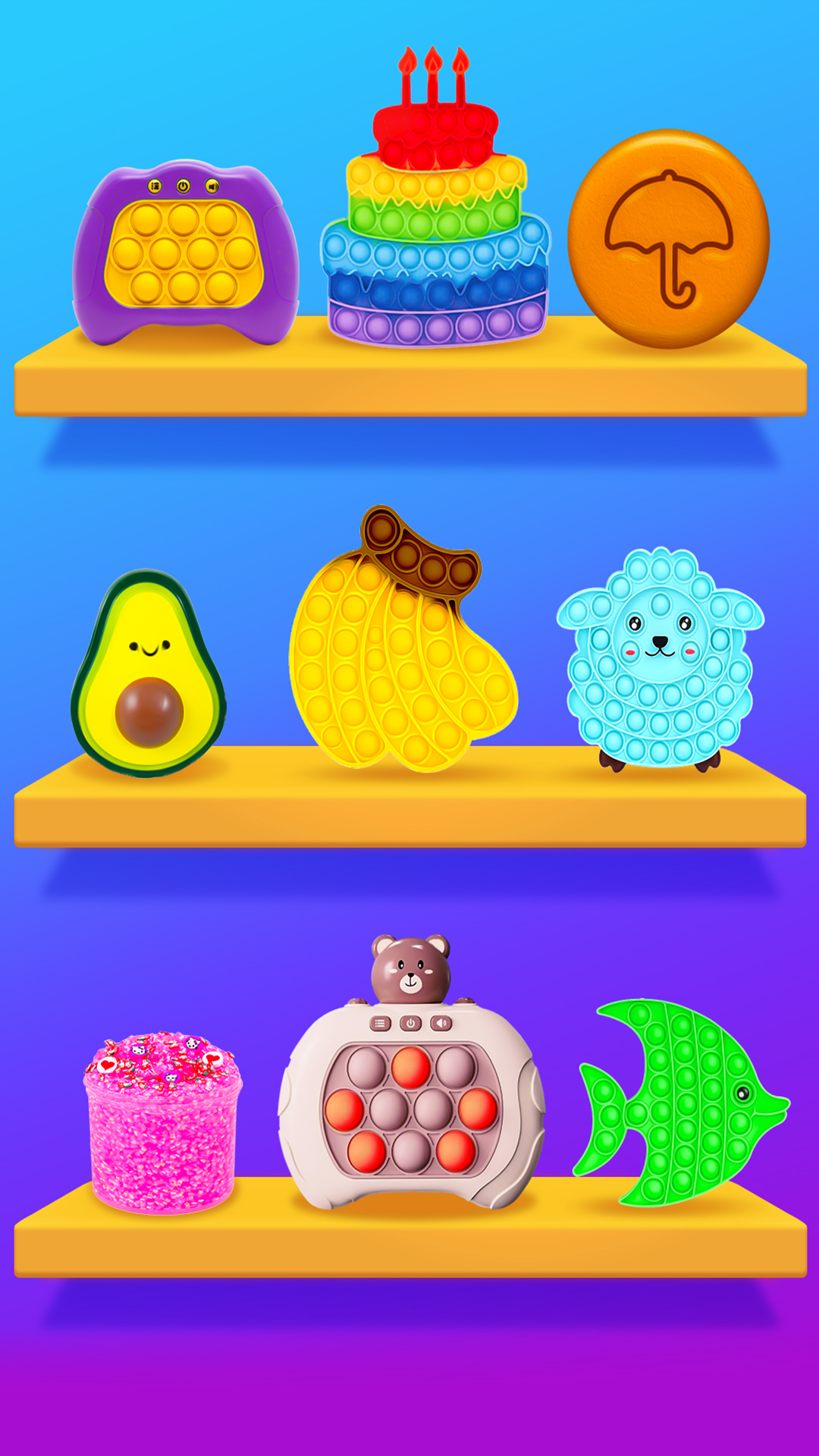The height and width of the screenshot is (1456, 819).
Task: Select the light blue sheep pop-it
Action: tap(660, 660)
